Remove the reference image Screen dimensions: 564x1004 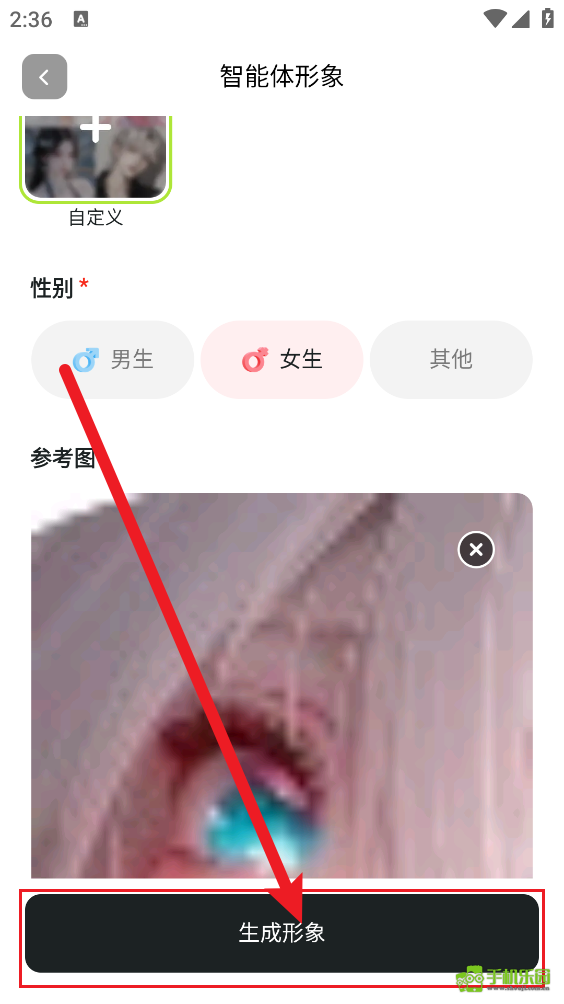[x=476, y=549]
